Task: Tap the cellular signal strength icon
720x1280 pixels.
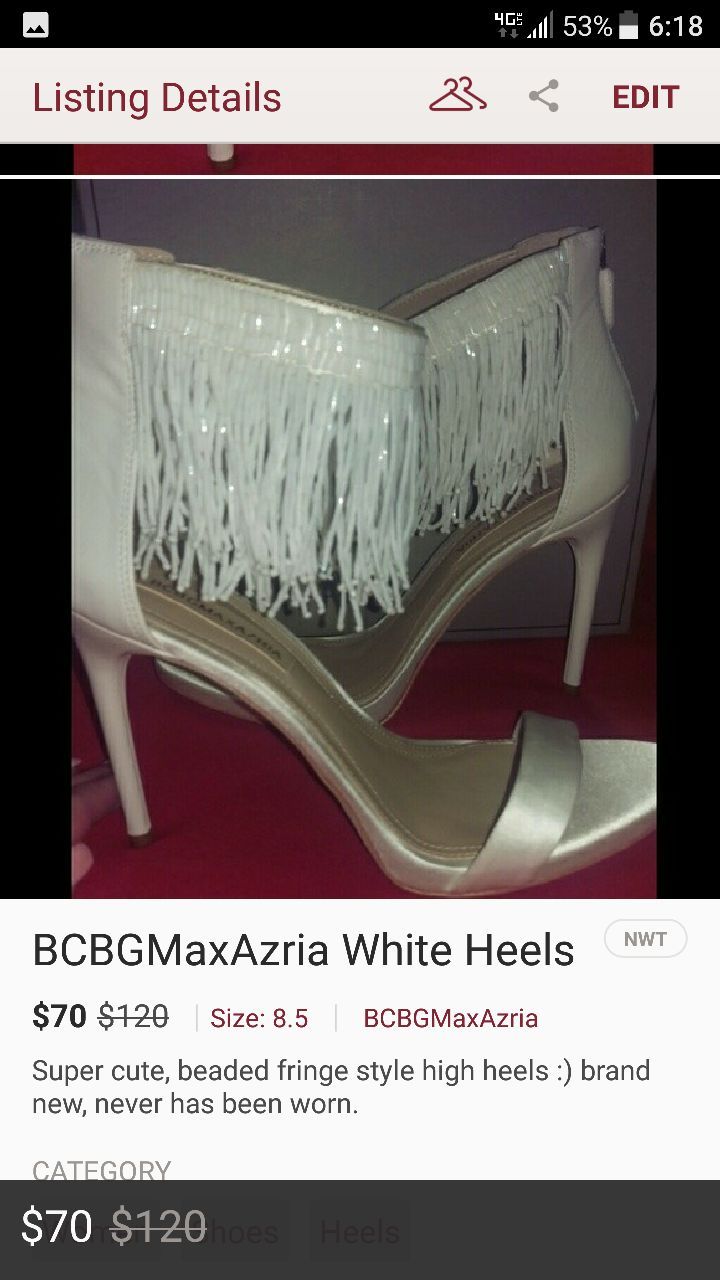Action: click(539, 23)
